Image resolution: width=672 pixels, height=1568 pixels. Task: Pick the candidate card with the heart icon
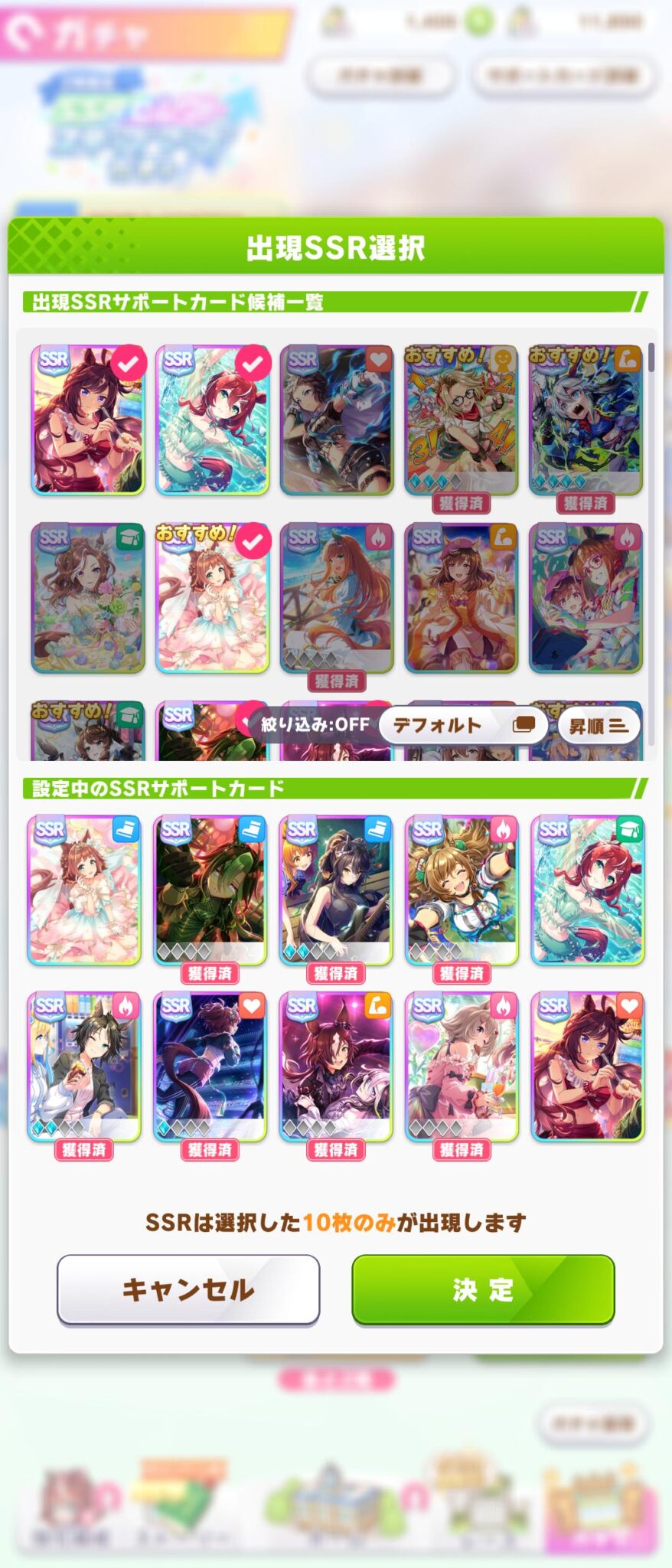click(336, 420)
